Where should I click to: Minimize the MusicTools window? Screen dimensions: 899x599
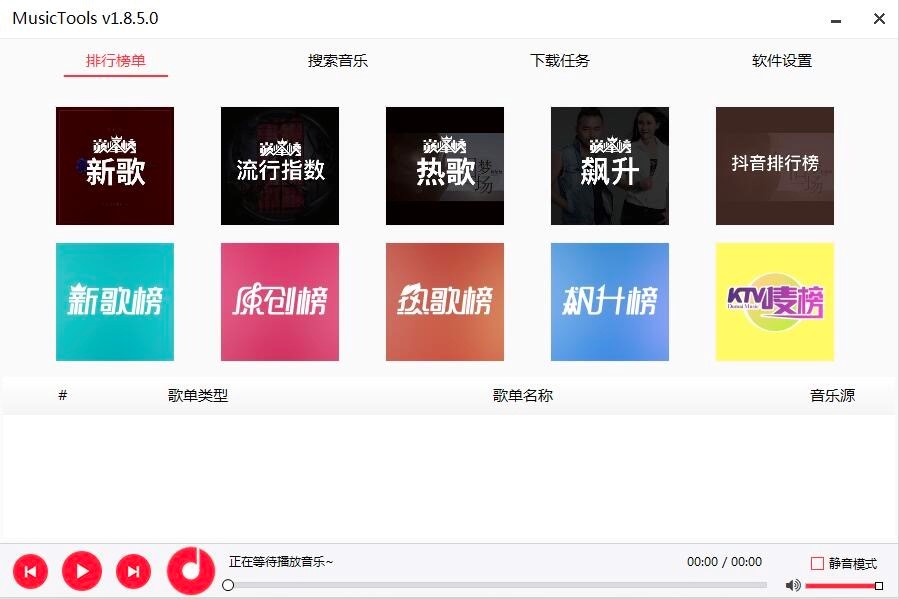[x=836, y=19]
